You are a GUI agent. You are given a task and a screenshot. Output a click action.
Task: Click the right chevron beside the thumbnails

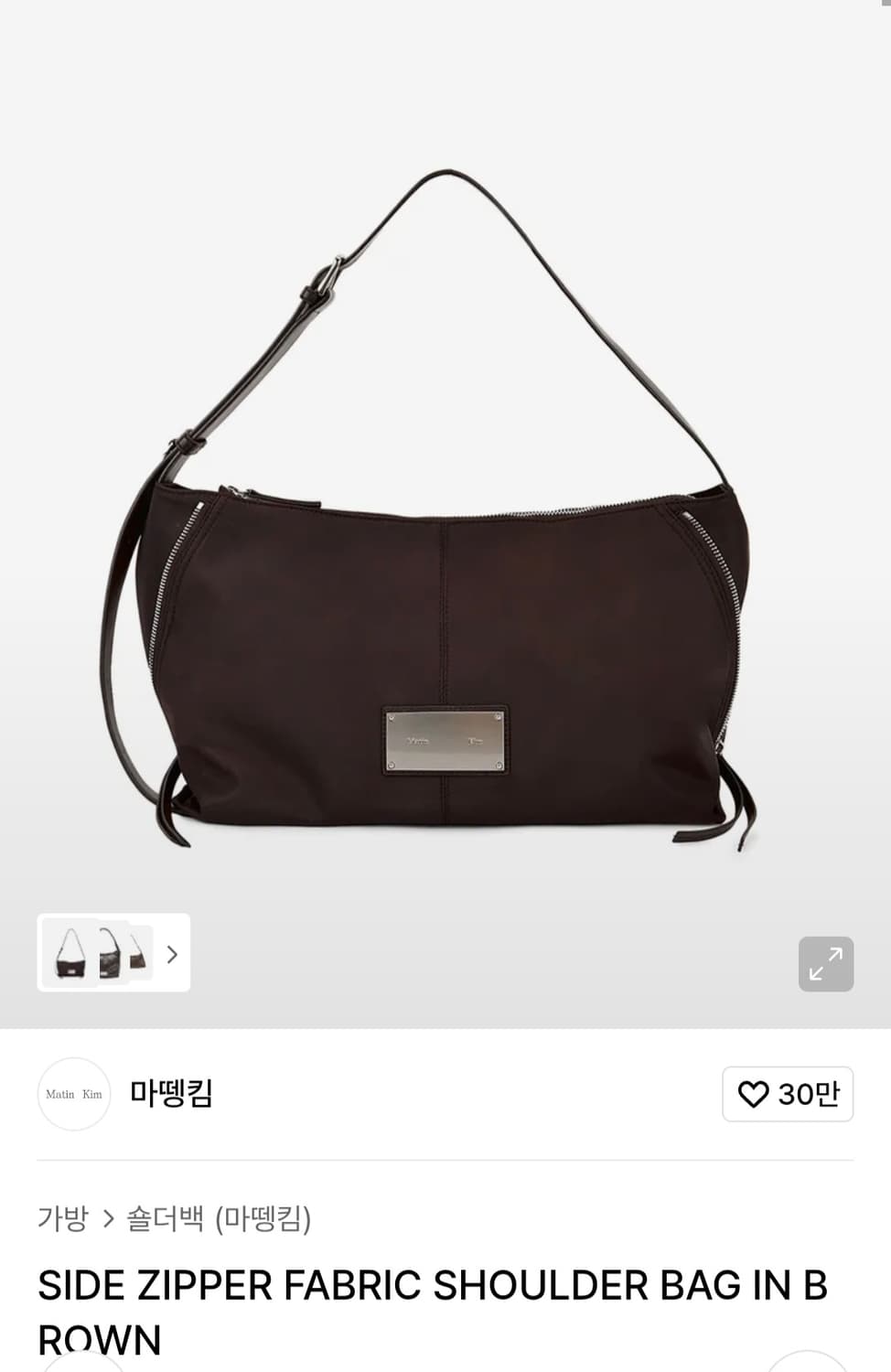point(171,954)
